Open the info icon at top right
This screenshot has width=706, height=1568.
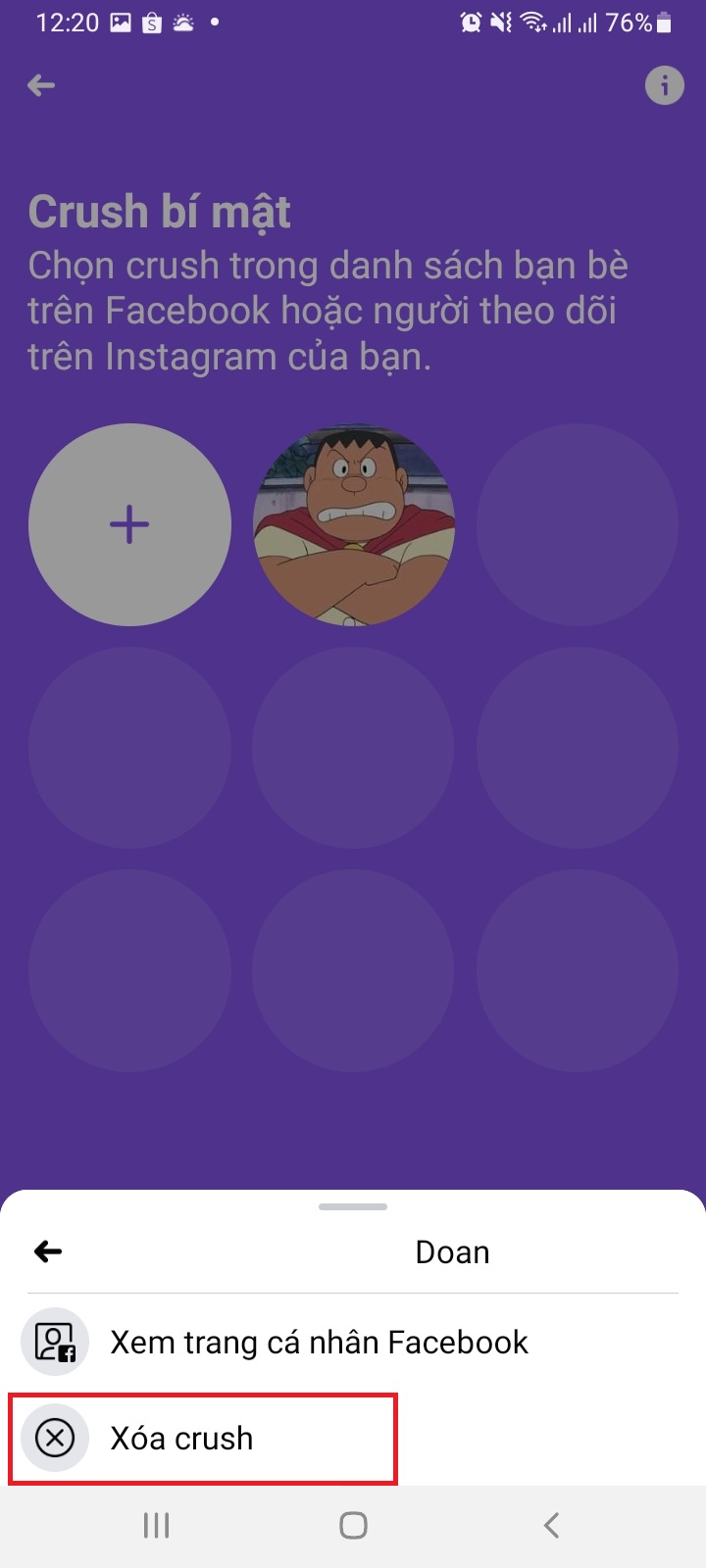[x=664, y=86]
